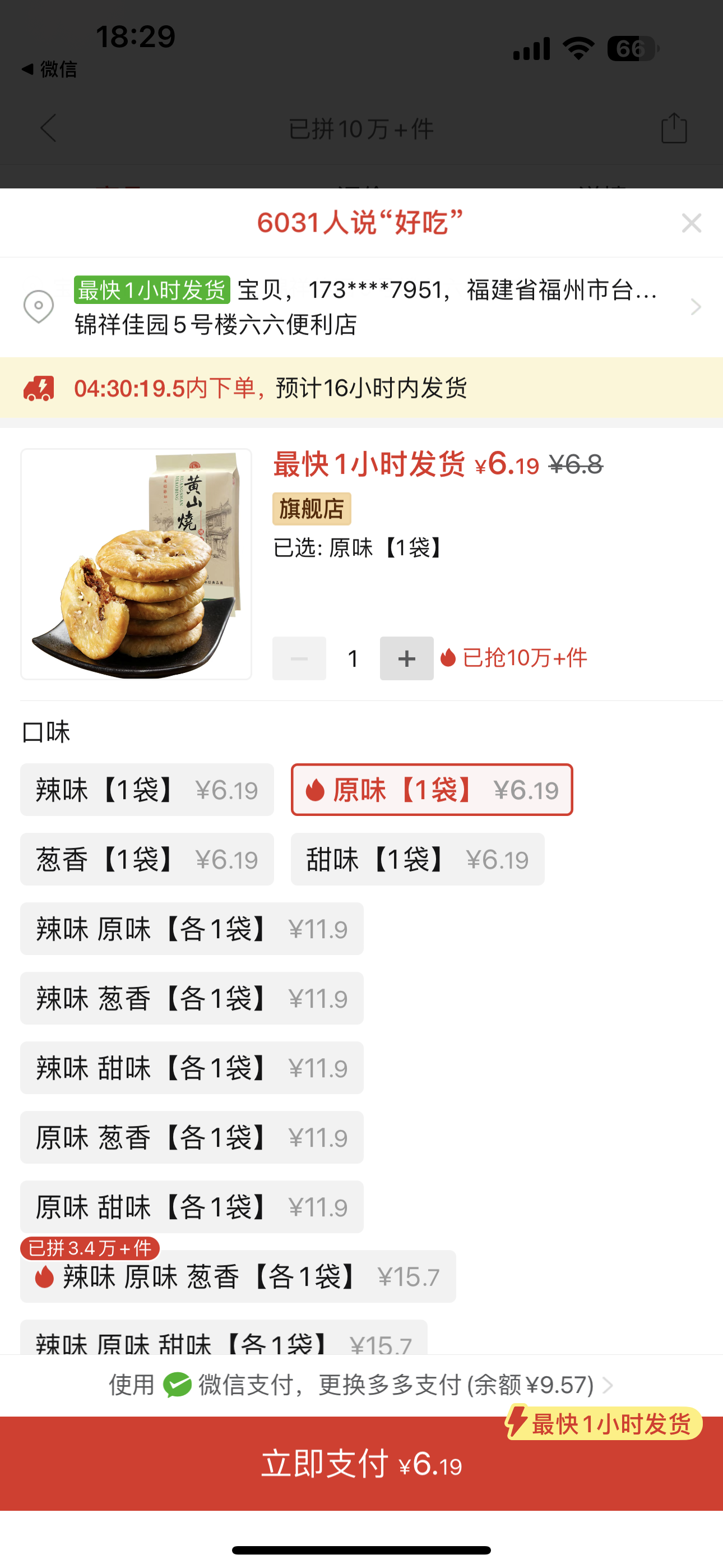The image size is (723, 1568).
Task: Pick 原味 葱香【各1袋】 combo
Action: tap(192, 1138)
